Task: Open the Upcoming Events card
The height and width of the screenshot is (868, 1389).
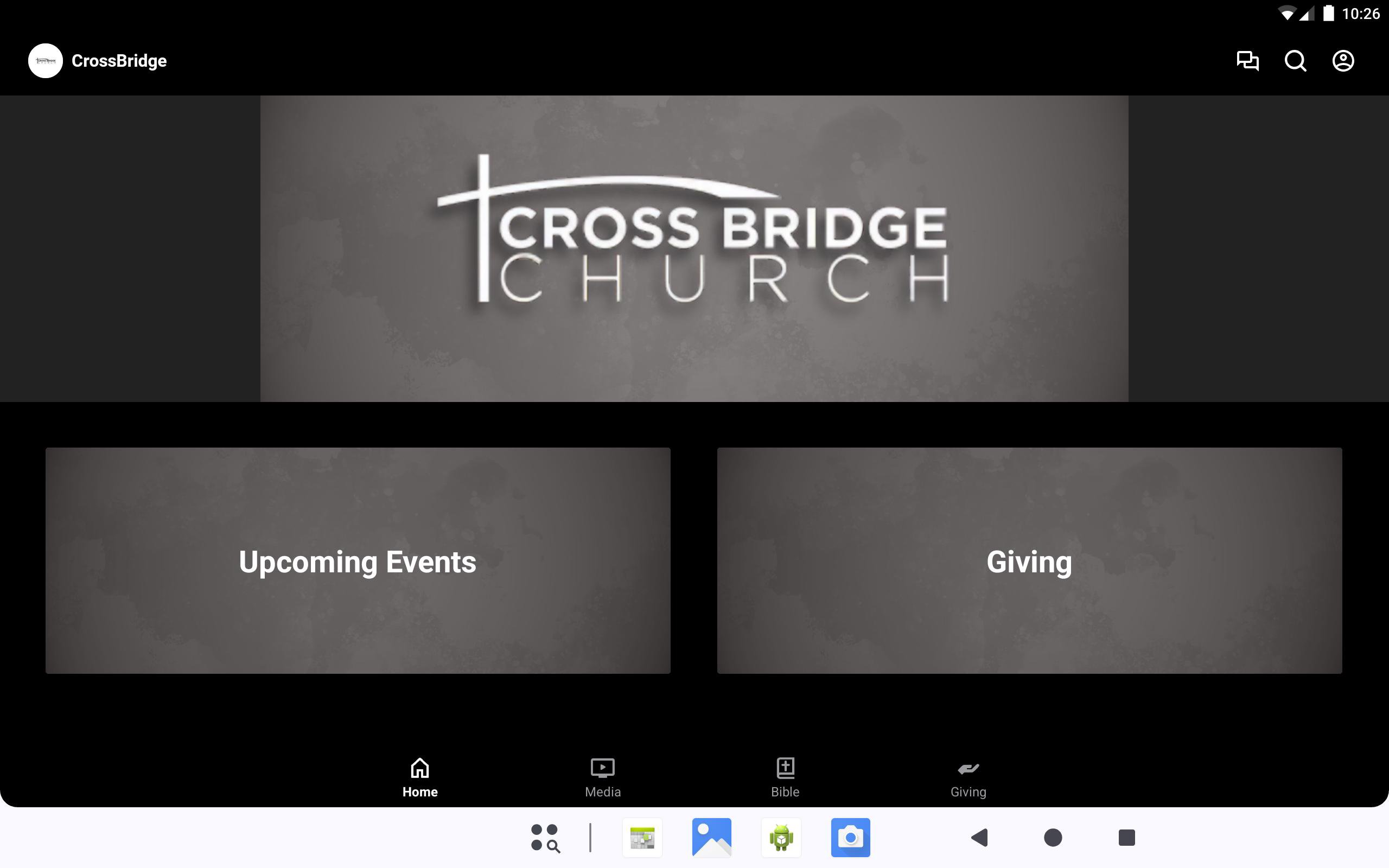Action: coord(358,560)
